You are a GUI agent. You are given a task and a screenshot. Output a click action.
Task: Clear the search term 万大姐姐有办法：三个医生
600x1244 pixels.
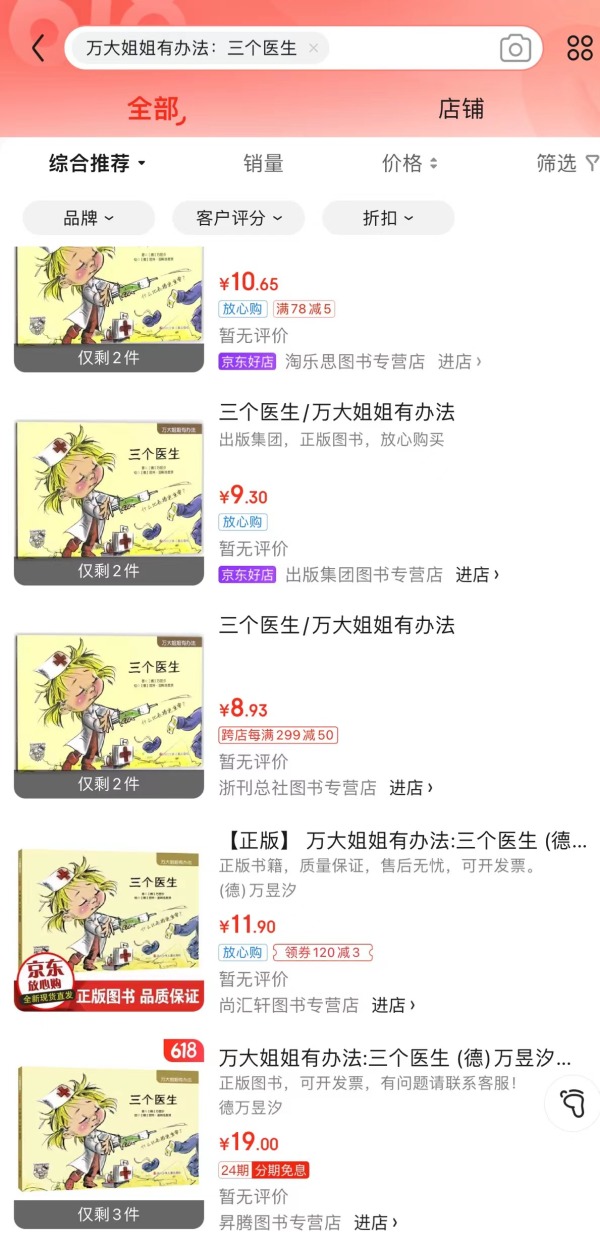point(313,48)
